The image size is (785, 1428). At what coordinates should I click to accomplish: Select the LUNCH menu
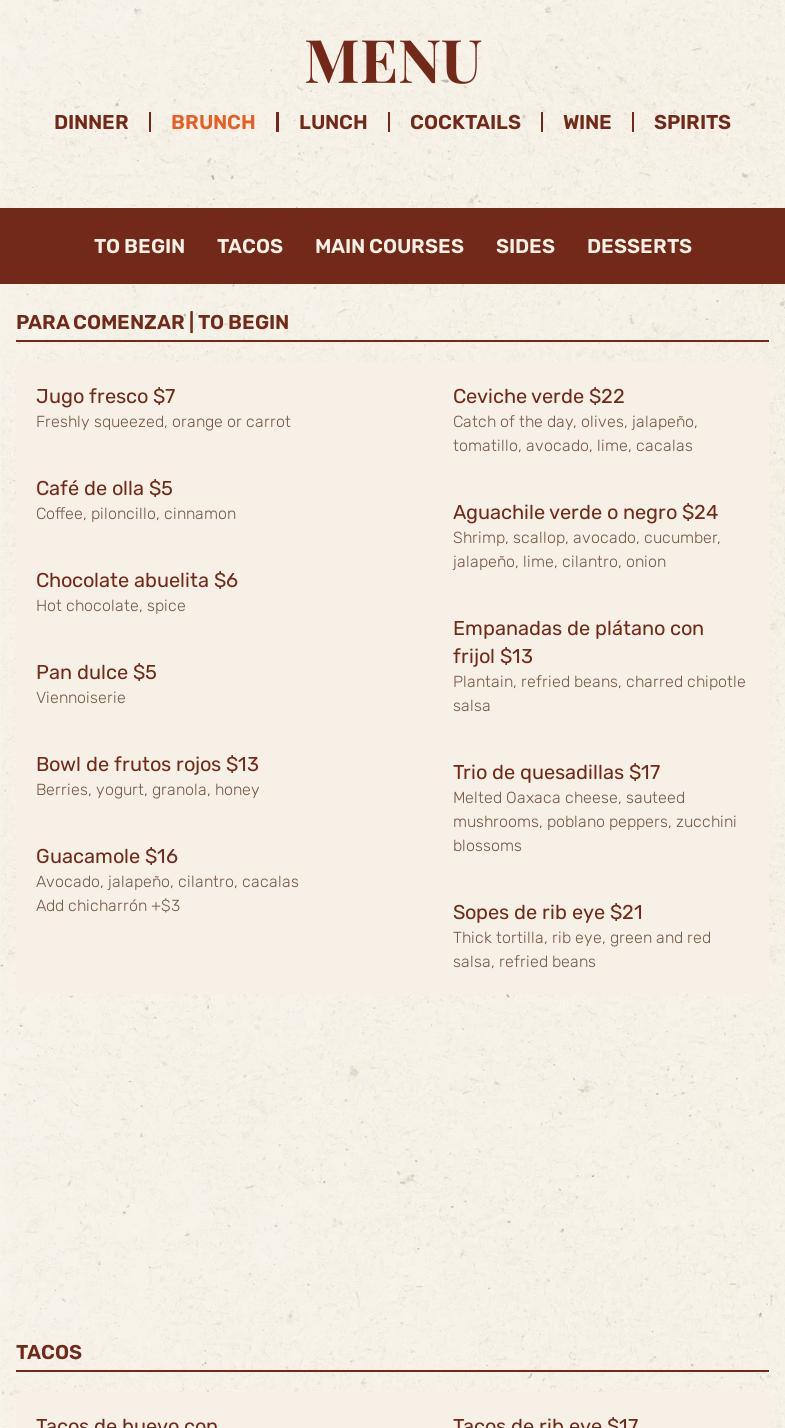pos(333,122)
